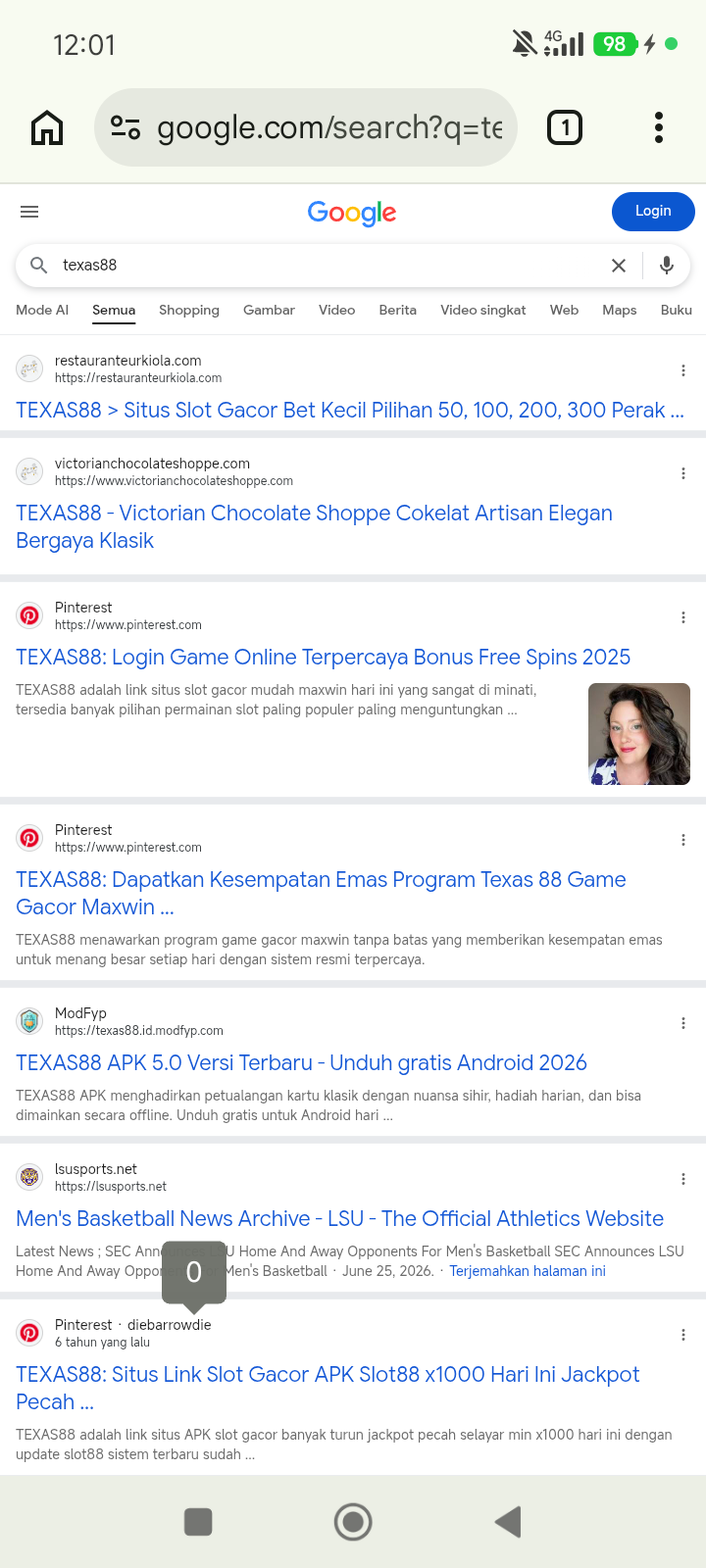This screenshot has height=1568, width=706.
Task: Go back using the system back button
Action: (x=508, y=1522)
